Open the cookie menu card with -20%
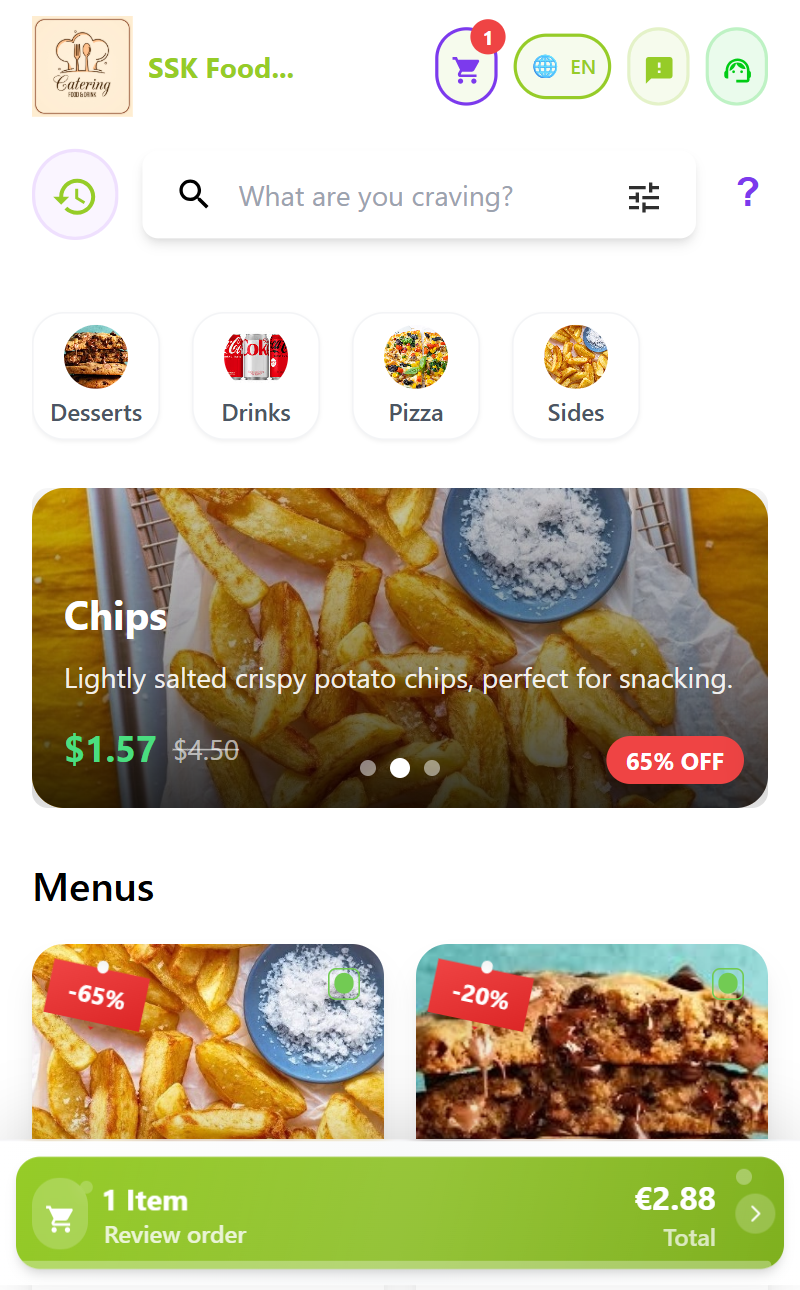 592,1040
